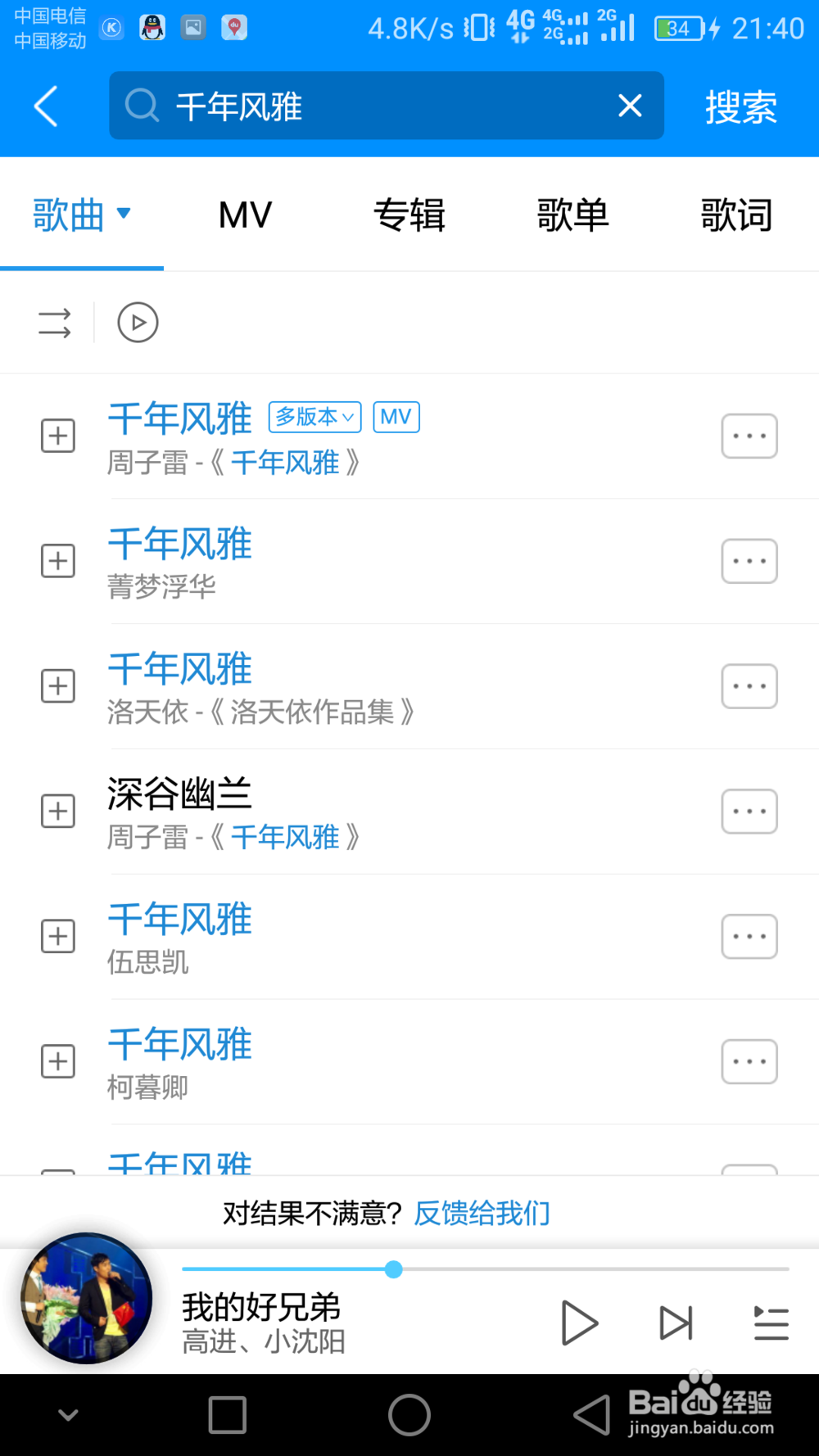Image resolution: width=819 pixels, height=1456 pixels.
Task: Open the MV badge for 周子雷's 千年风雅
Action: point(396,417)
